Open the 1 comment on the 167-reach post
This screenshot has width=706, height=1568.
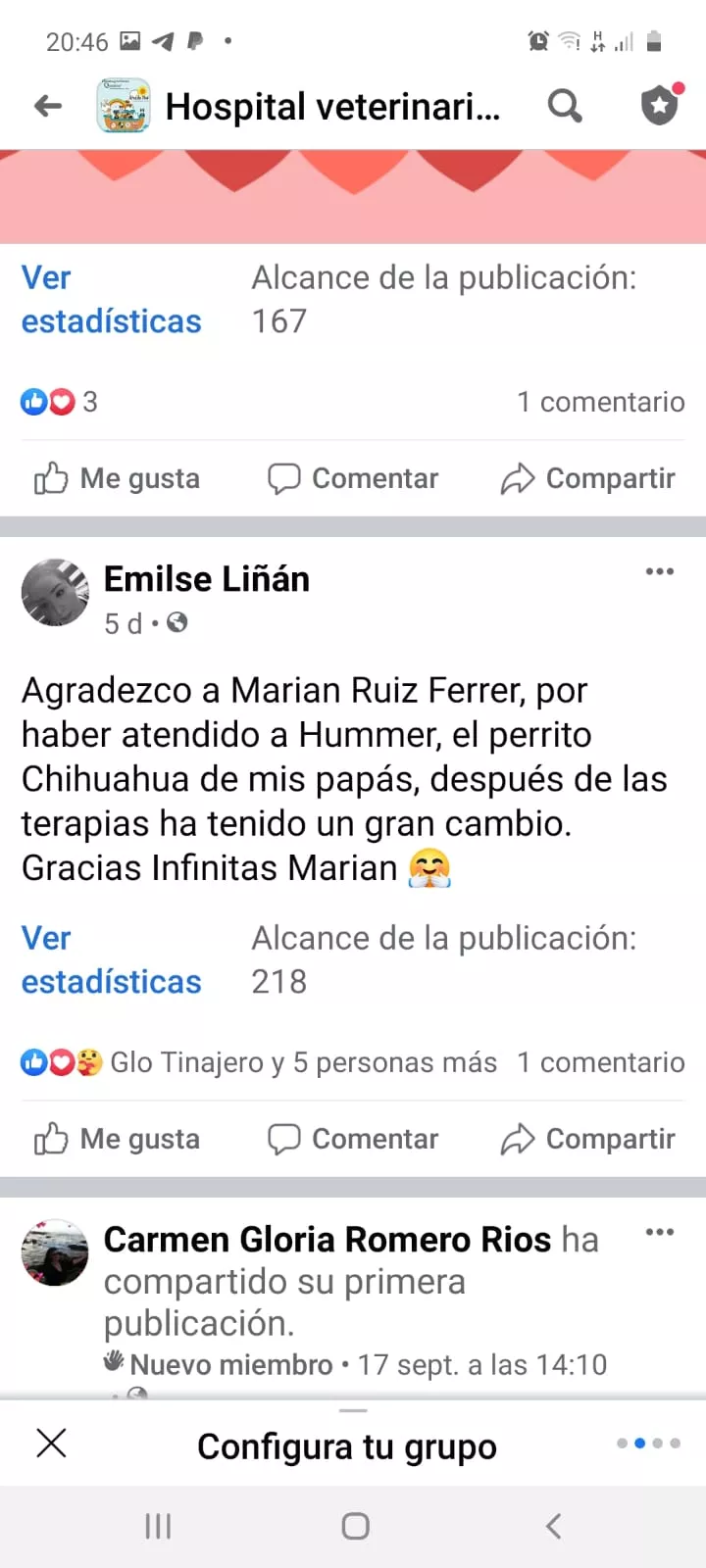(600, 402)
